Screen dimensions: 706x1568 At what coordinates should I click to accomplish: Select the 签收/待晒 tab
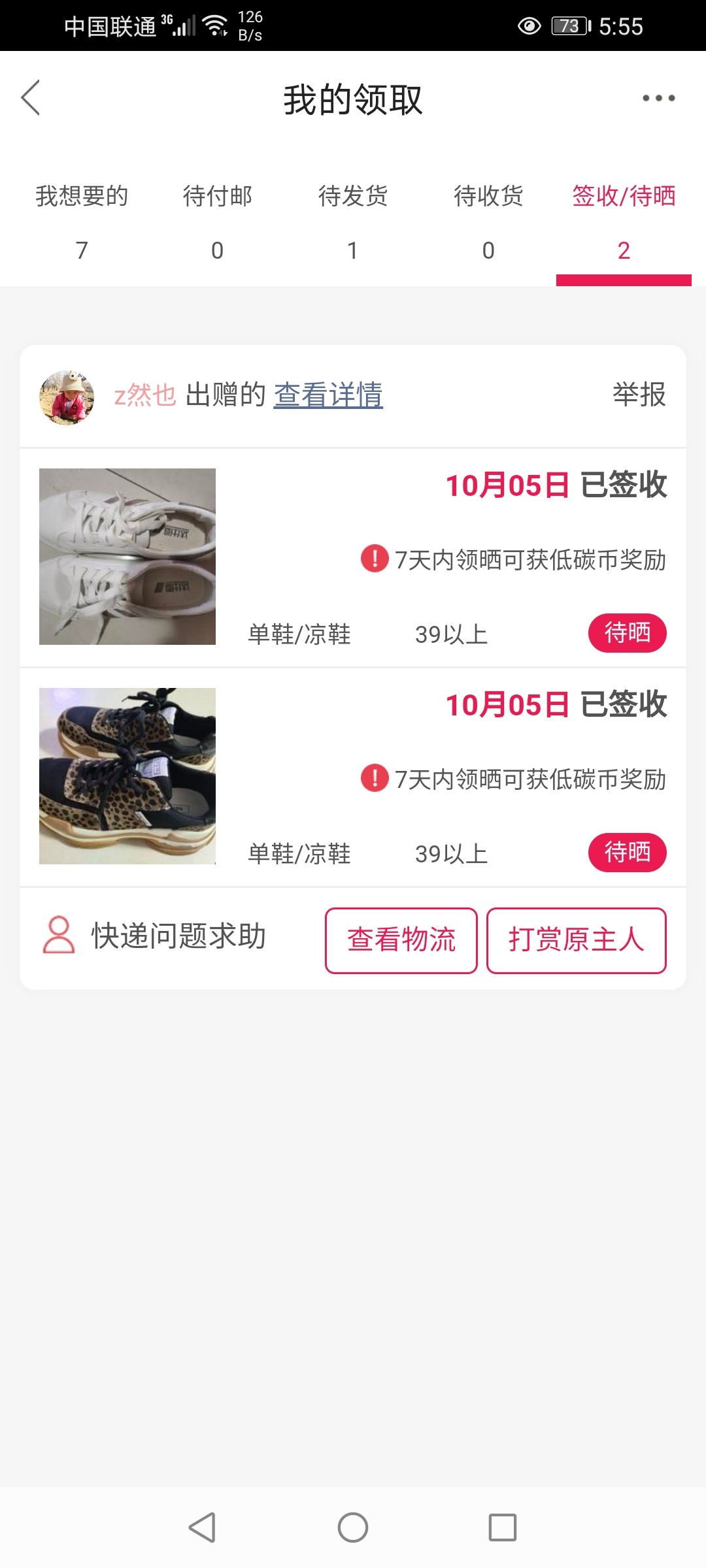pos(624,221)
